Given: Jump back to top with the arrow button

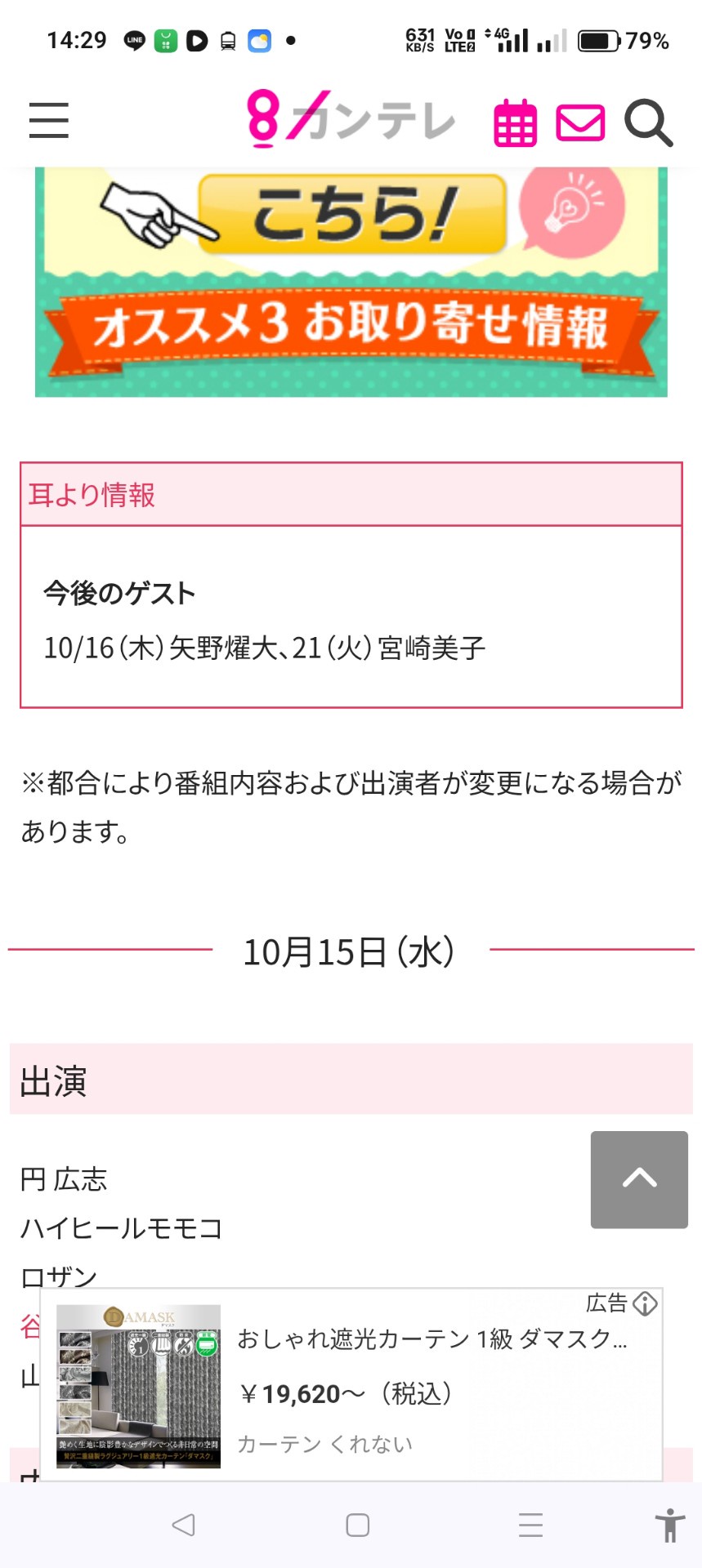Looking at the screenshot, I should (x=639, y=1178).
